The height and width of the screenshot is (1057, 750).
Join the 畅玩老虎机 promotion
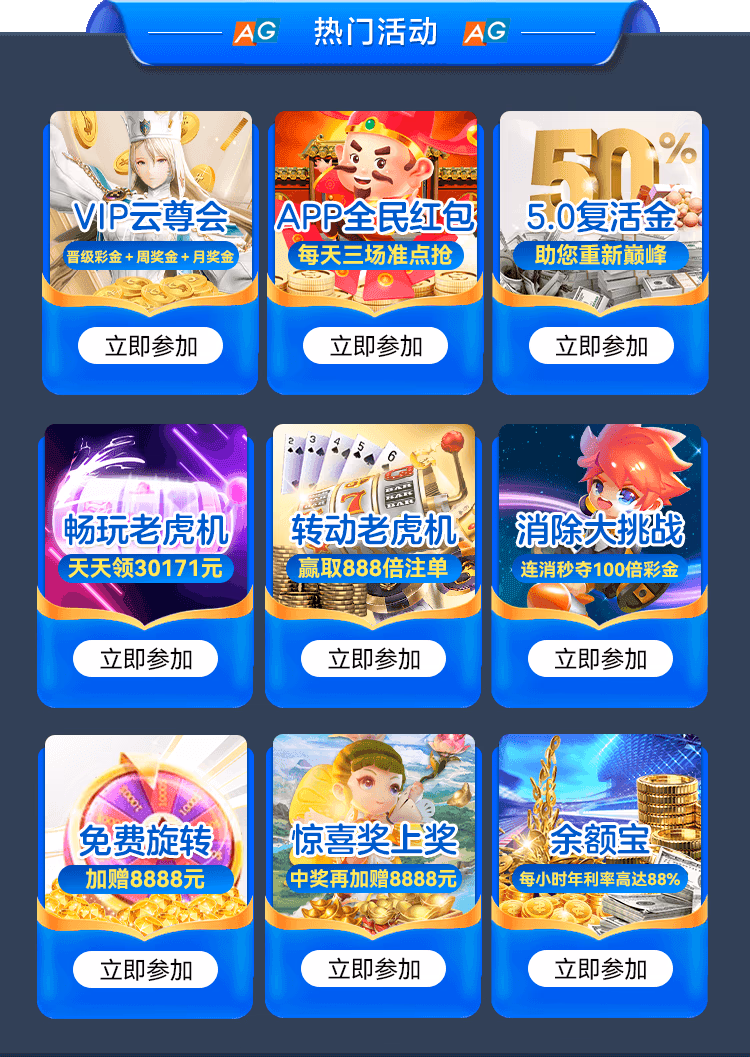[145, 659]
